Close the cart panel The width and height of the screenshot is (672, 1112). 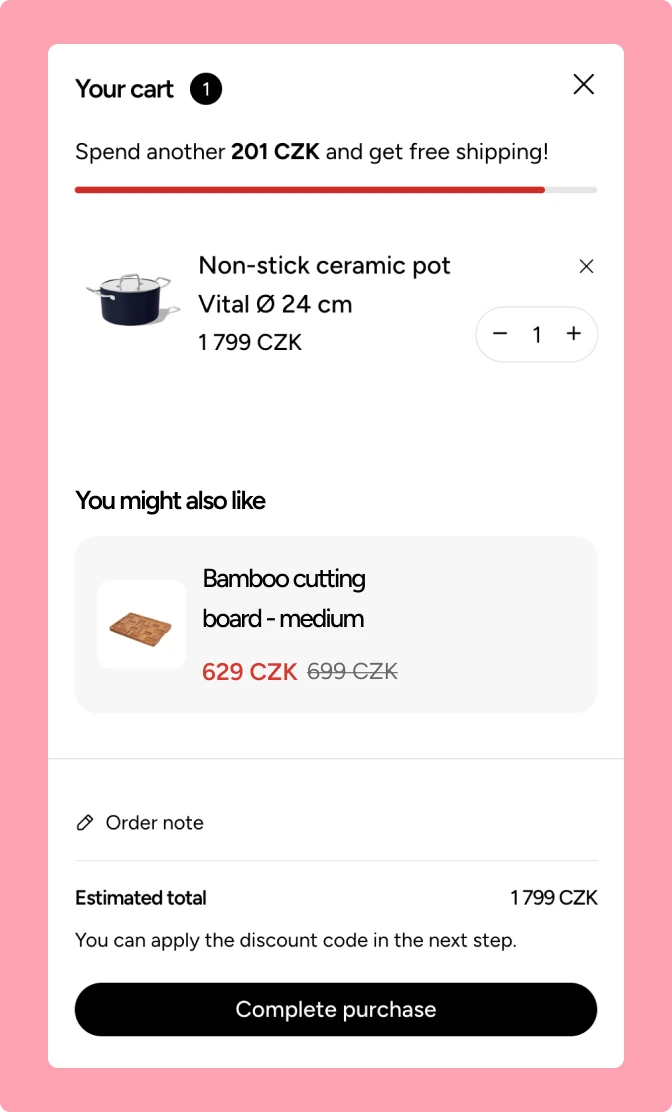[x=584, y=85]
